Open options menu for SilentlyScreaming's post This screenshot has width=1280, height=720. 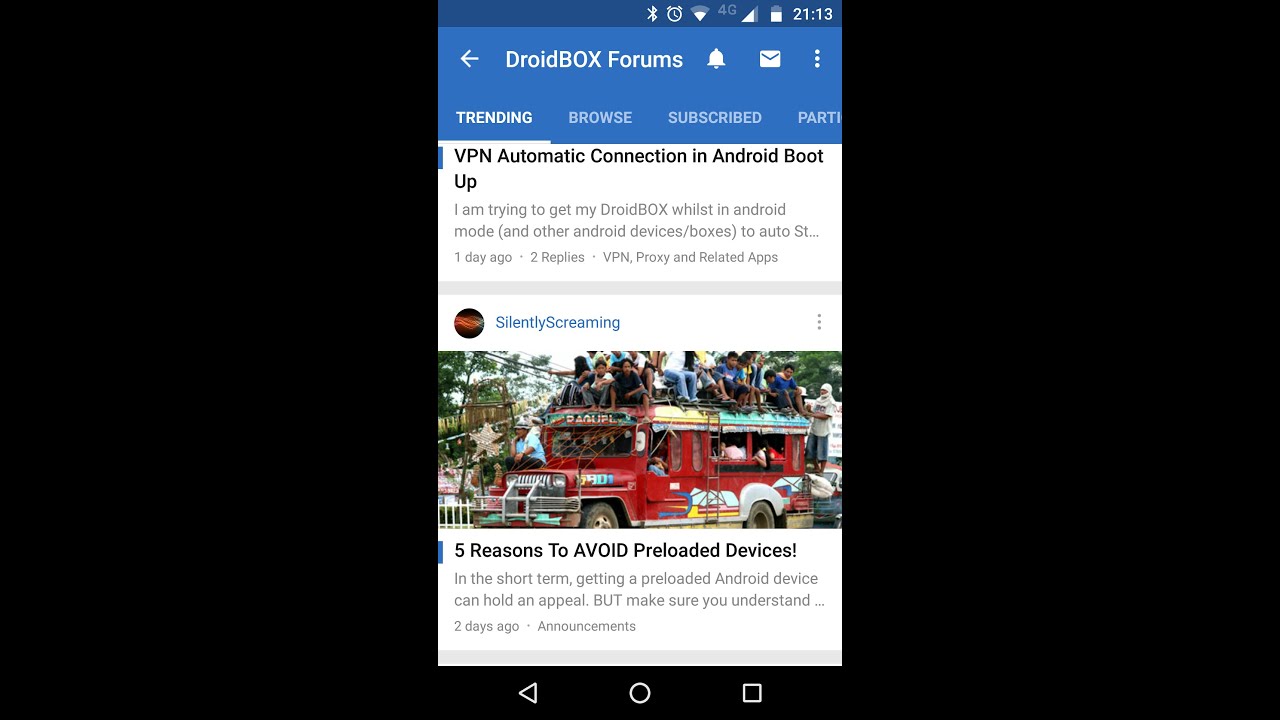[x=819, y=322]
